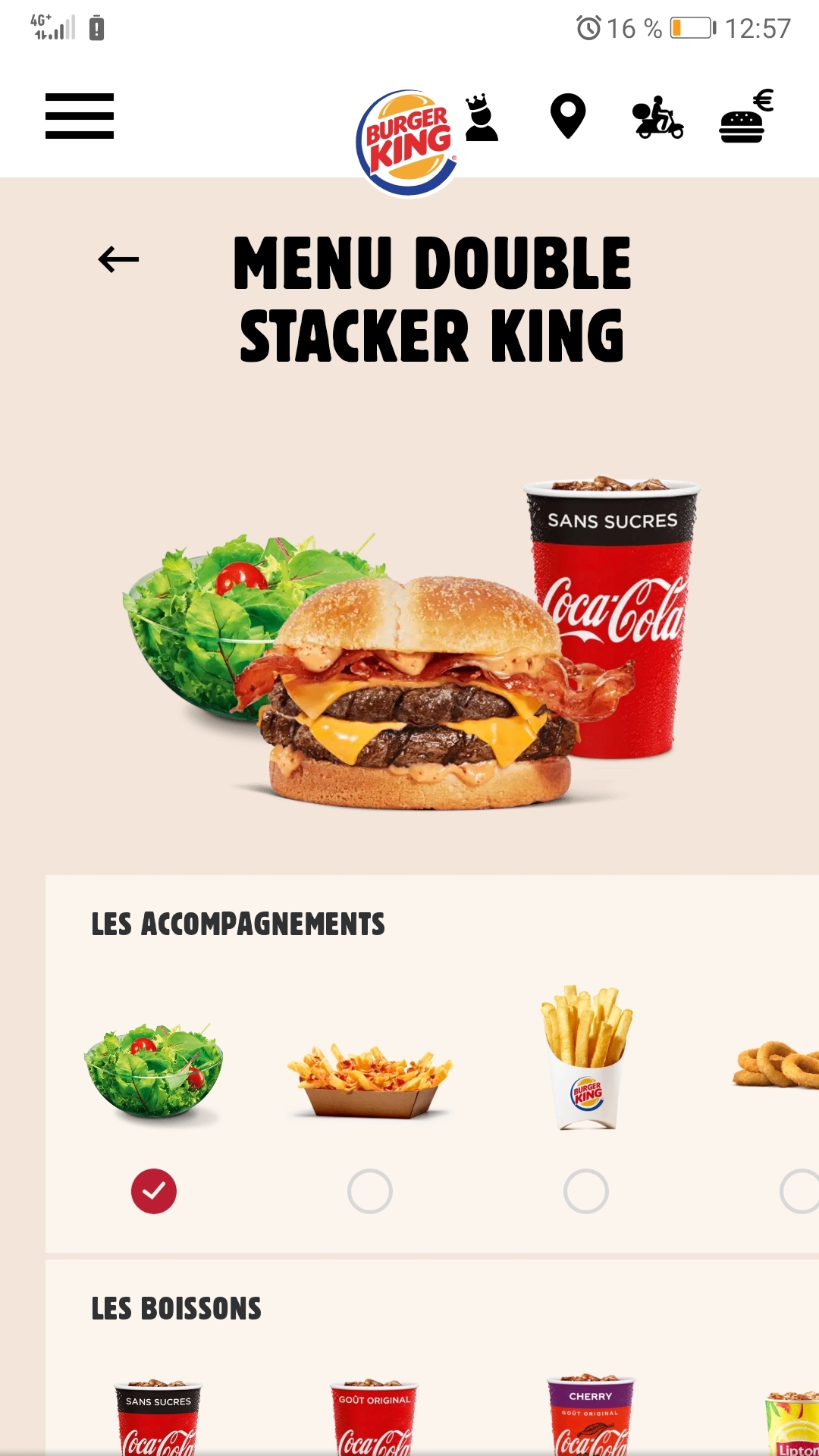Open the delivery scooter option
Screen dimensions: 819x1456
(657, 118)
